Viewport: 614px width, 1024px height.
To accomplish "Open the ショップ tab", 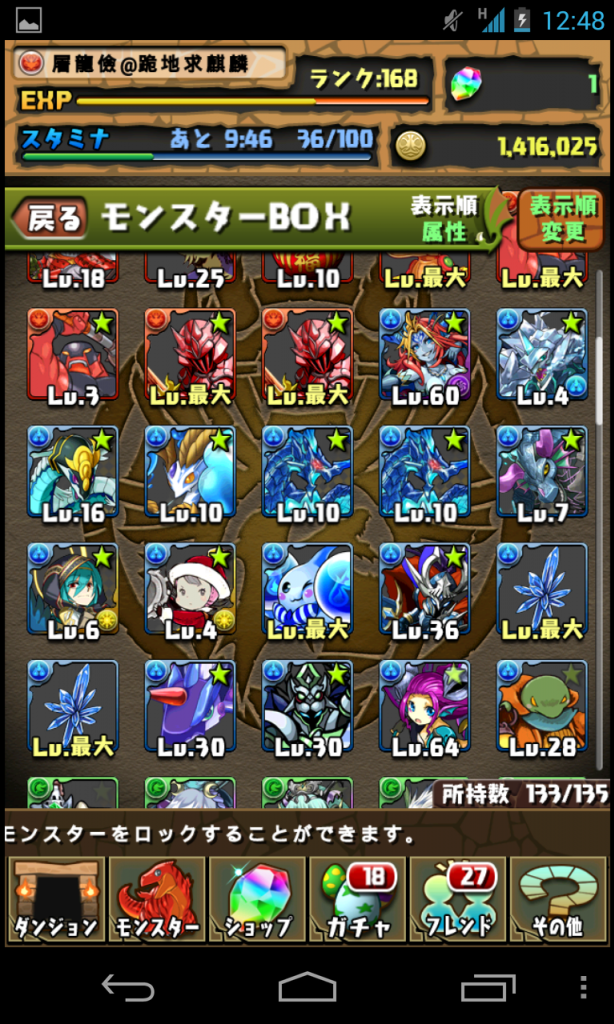I will click(257, 900).
